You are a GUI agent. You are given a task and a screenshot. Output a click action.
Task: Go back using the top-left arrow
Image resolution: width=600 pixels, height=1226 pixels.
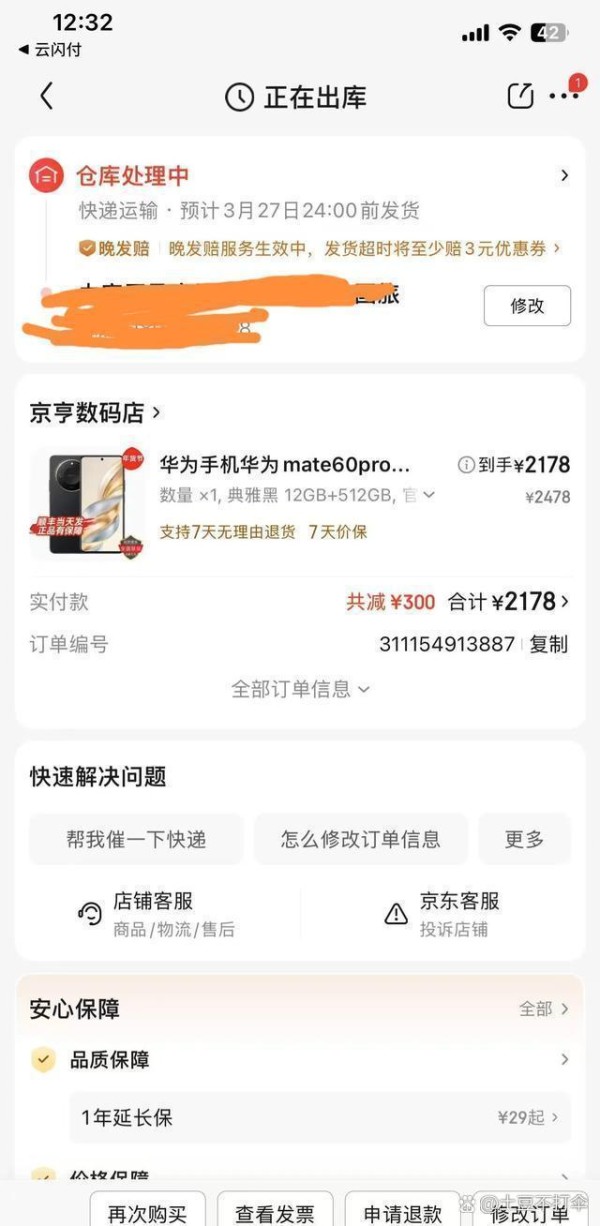click(x=46, y=96)
